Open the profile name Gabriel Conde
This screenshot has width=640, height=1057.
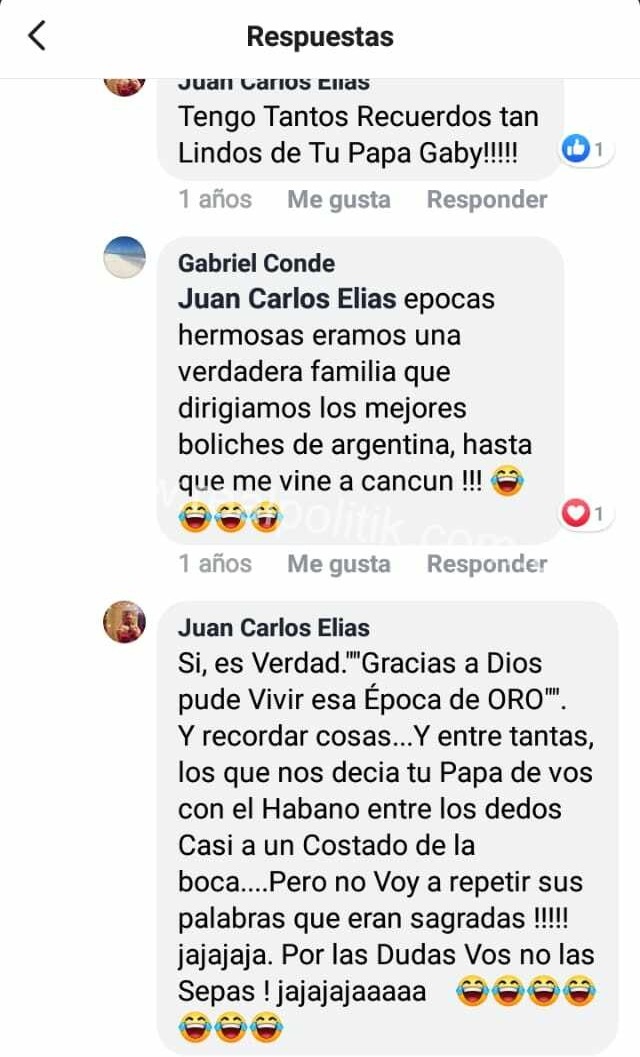tap(256, 263)
